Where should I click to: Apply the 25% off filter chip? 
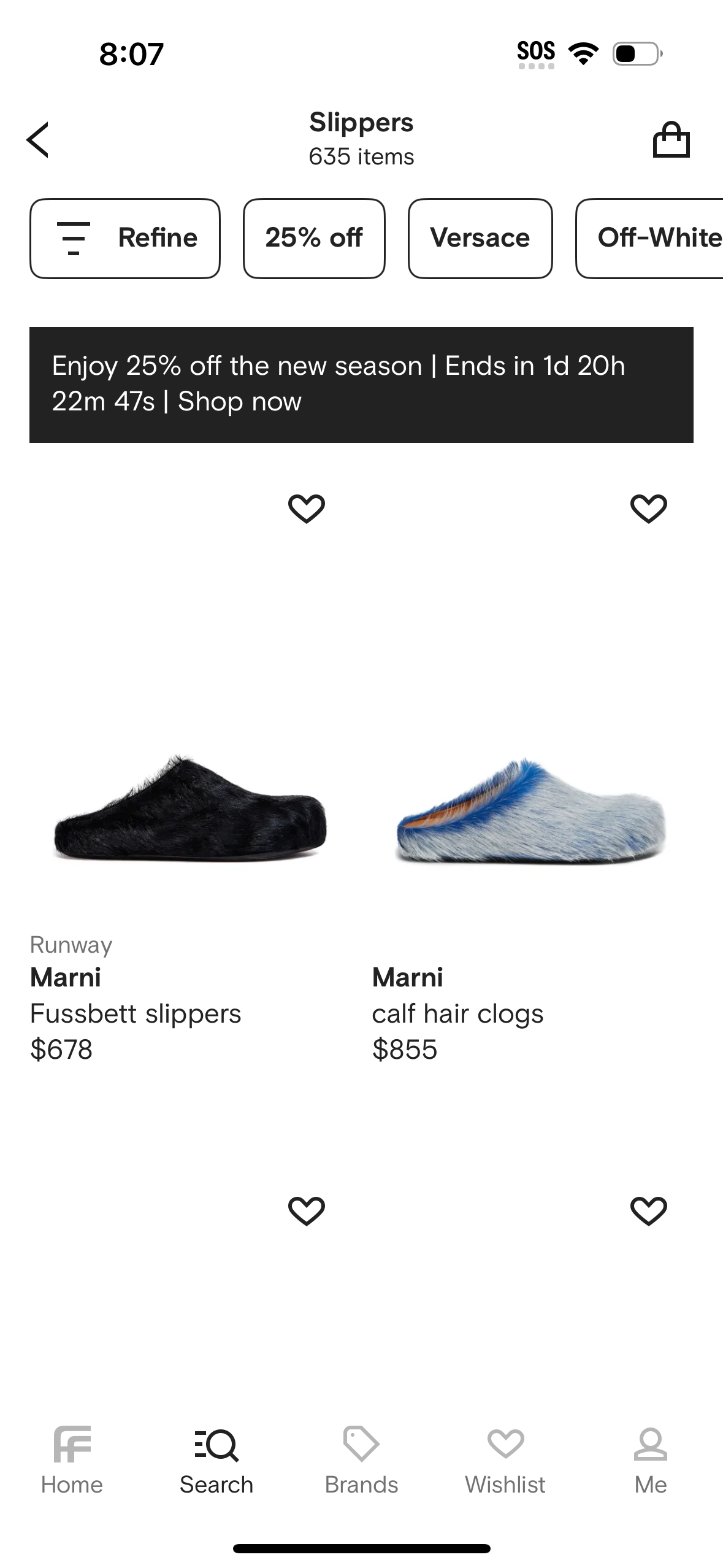click(x=313, y=238)
